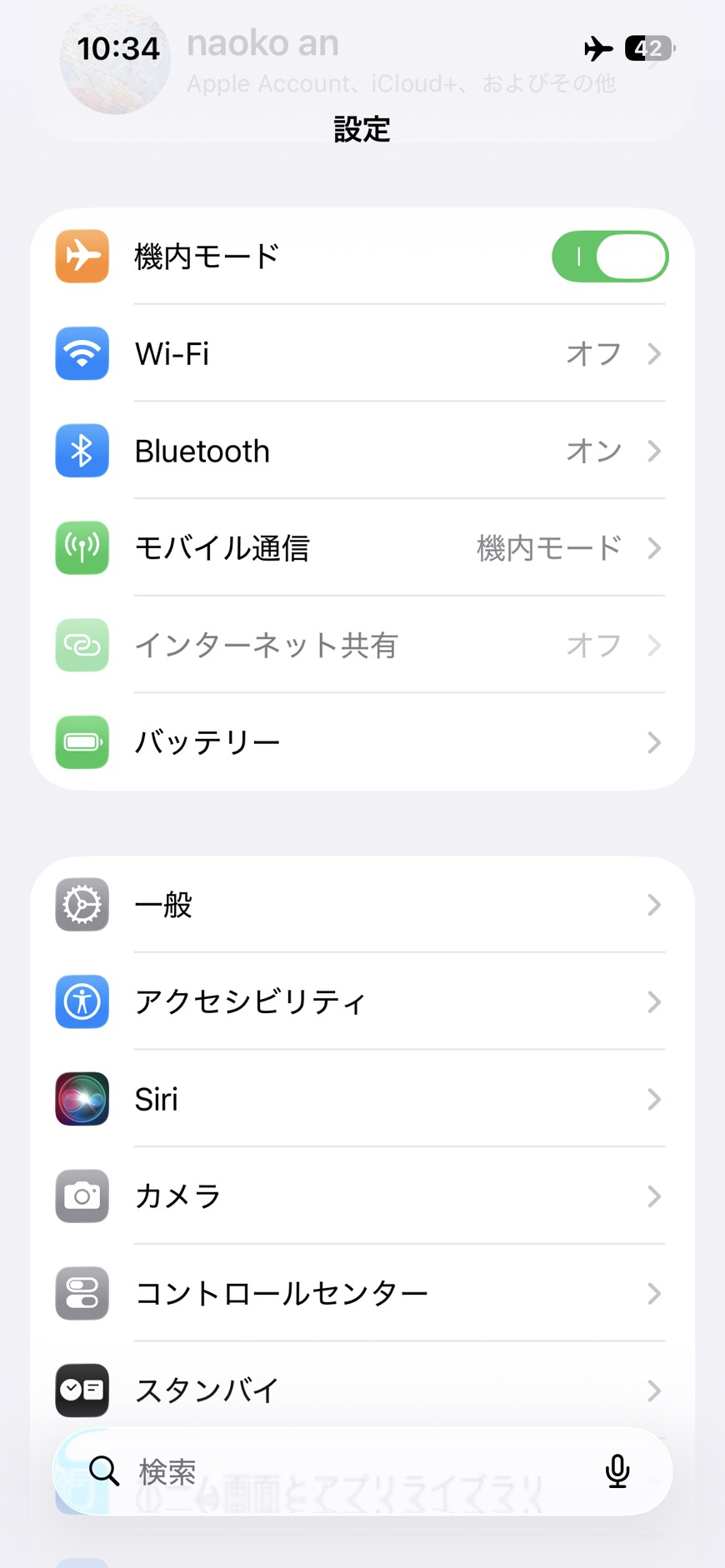Open アクセシビリティ settings
Viewport: 725px width, 1568px height.
[362, 1001]
